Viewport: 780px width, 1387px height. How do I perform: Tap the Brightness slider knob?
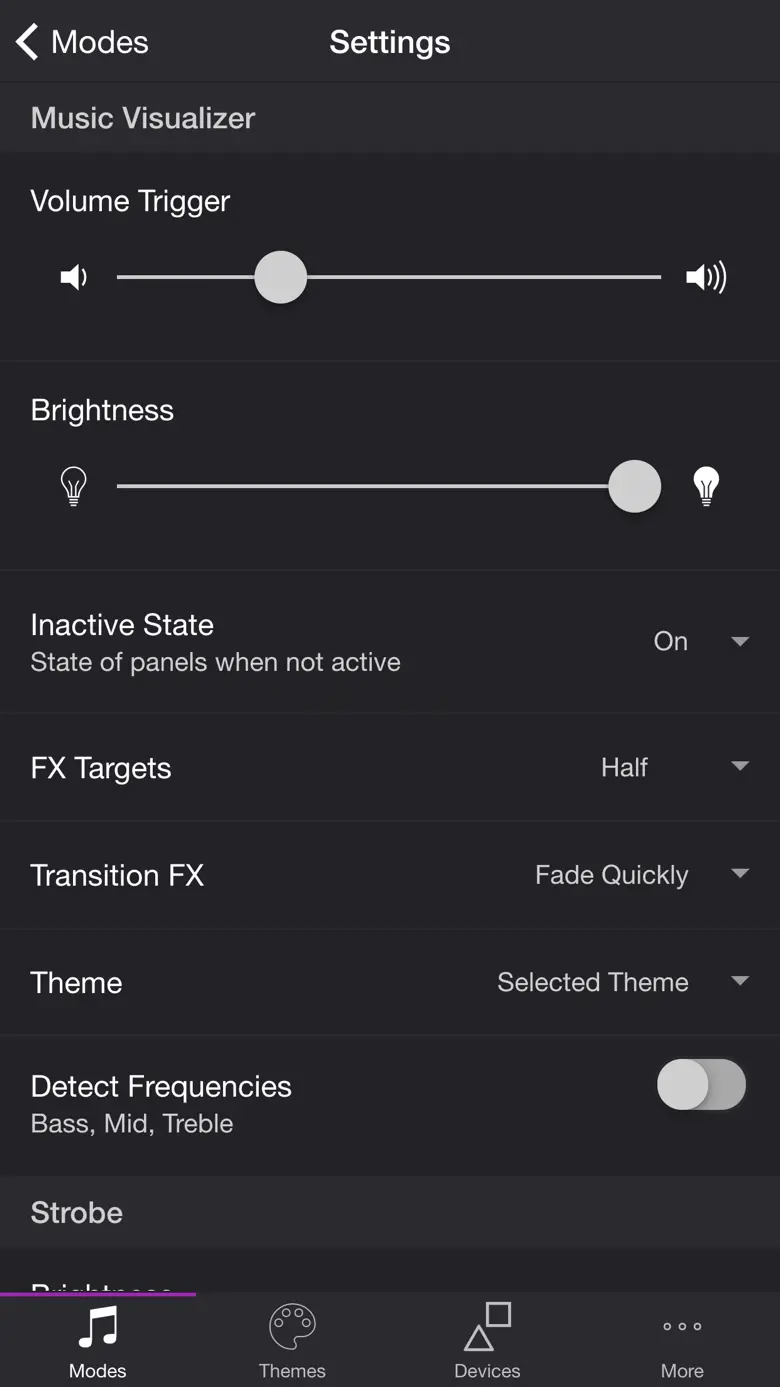pyautogui.click(x=635, y=487)
